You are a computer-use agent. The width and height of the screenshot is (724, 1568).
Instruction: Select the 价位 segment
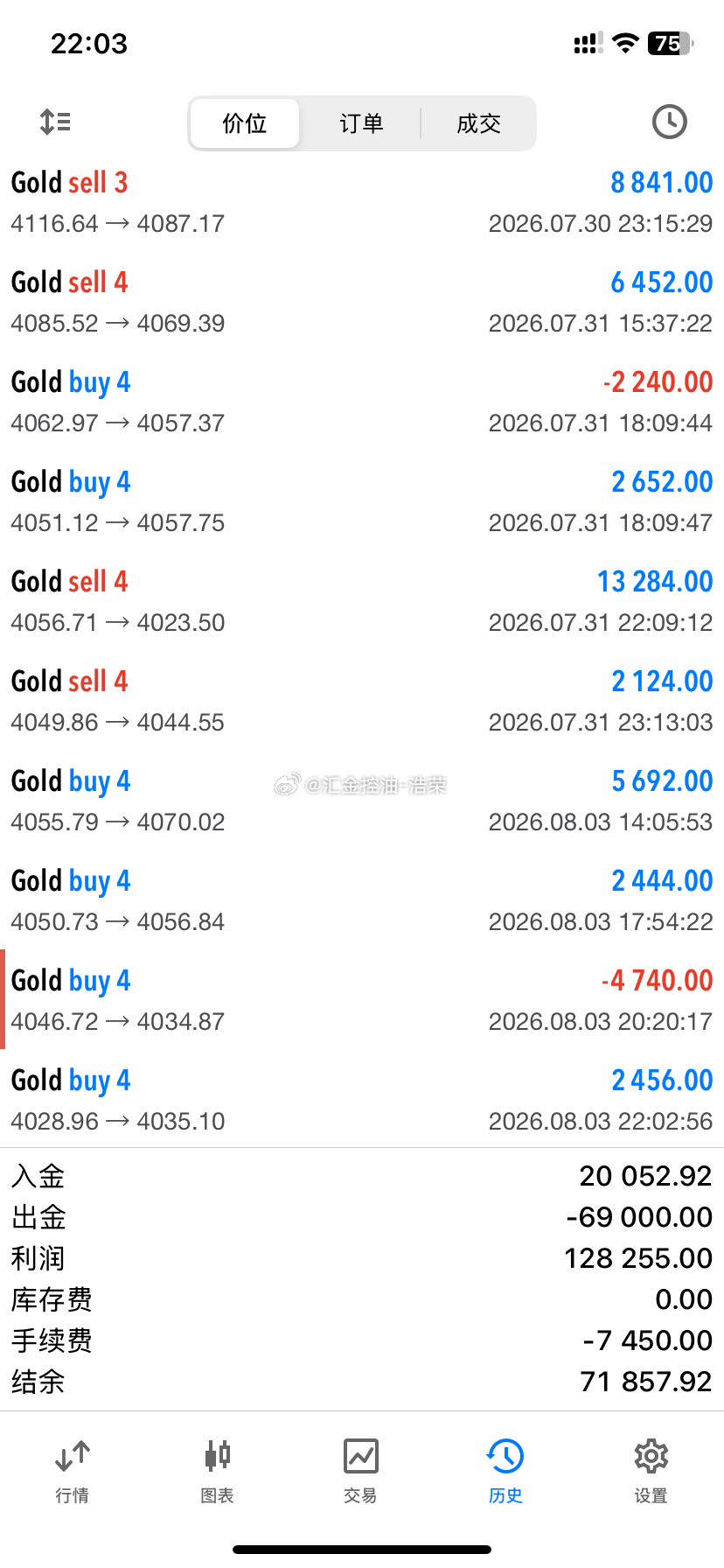245,123
